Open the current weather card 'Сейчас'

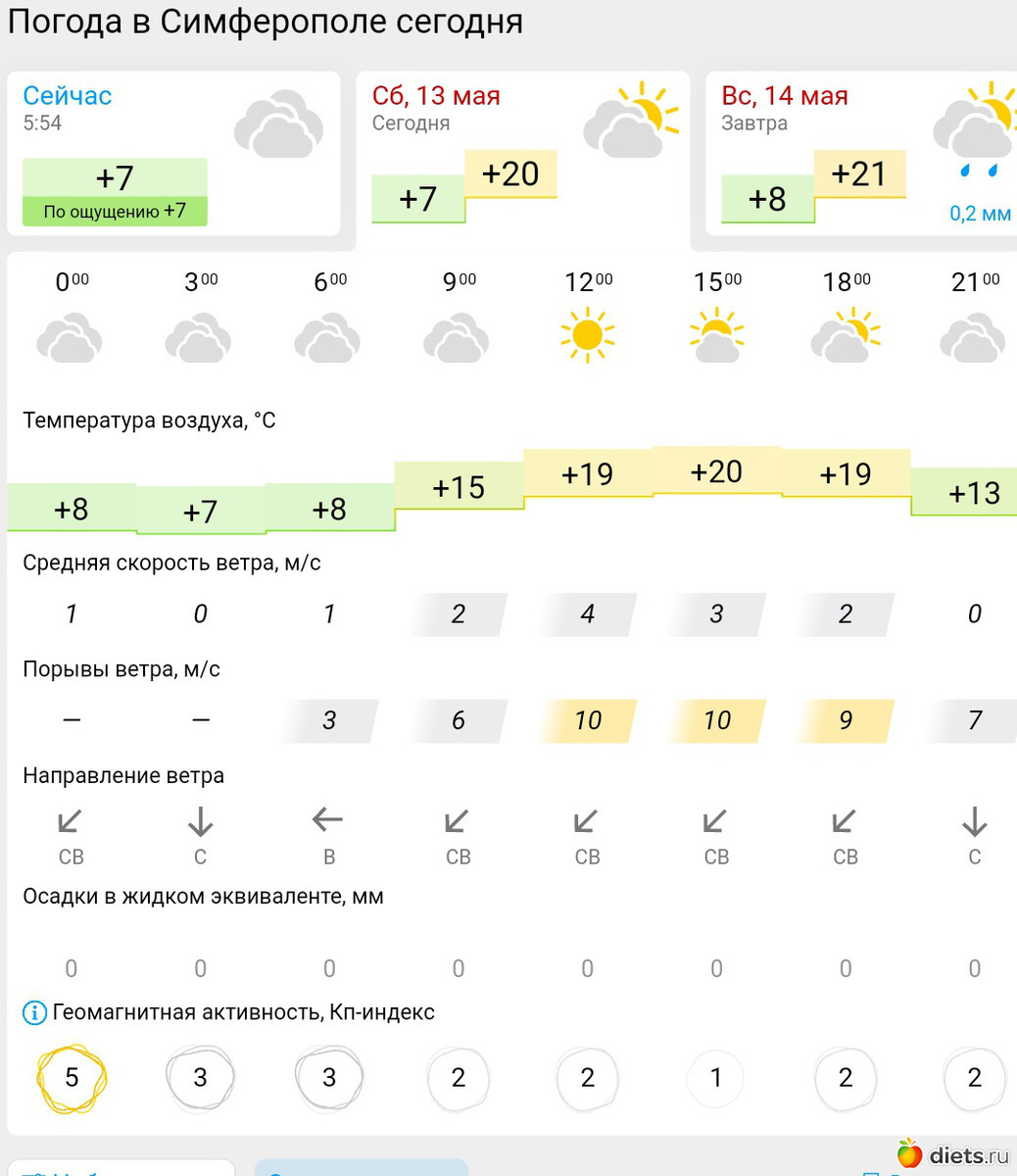(x=173, y=153)
